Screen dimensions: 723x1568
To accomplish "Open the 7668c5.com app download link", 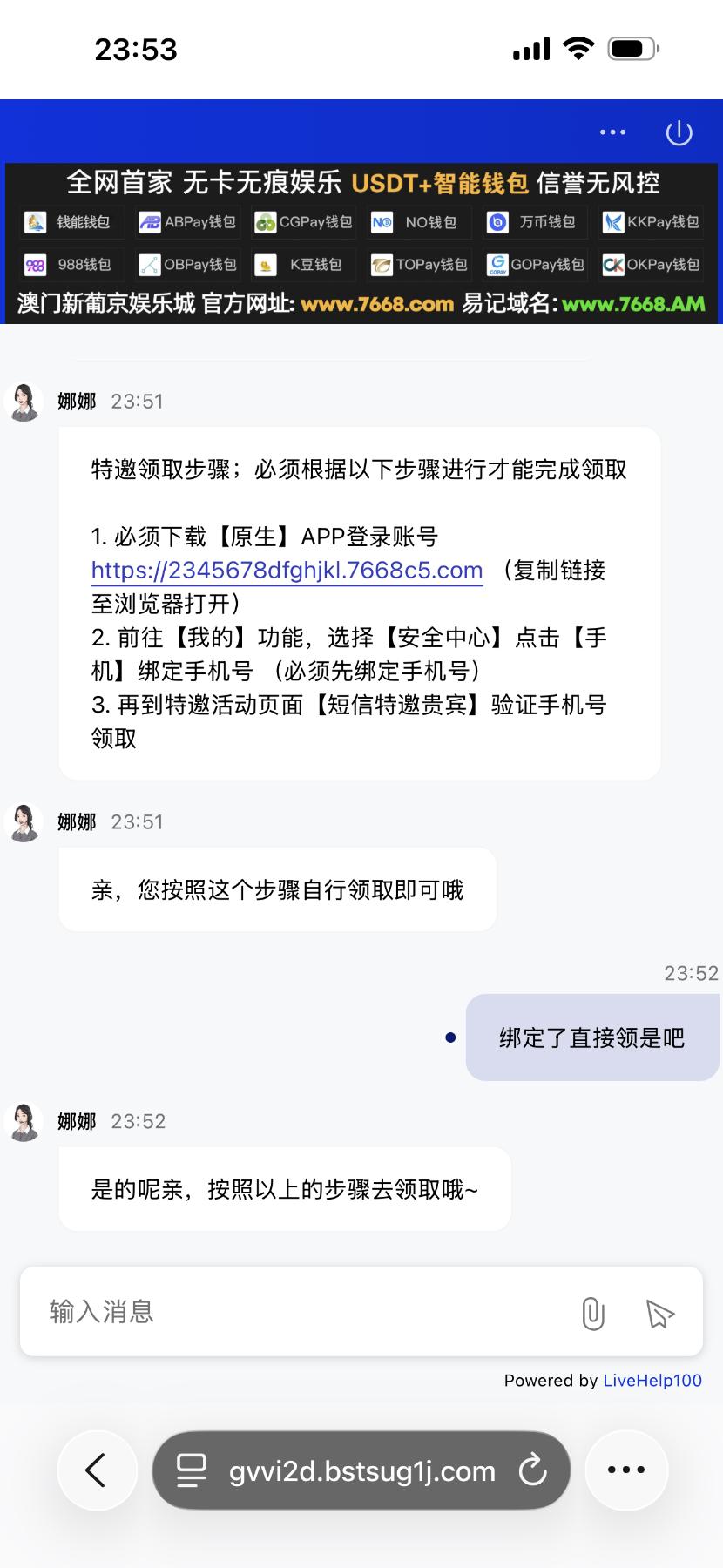I will (x=287, y=571).
